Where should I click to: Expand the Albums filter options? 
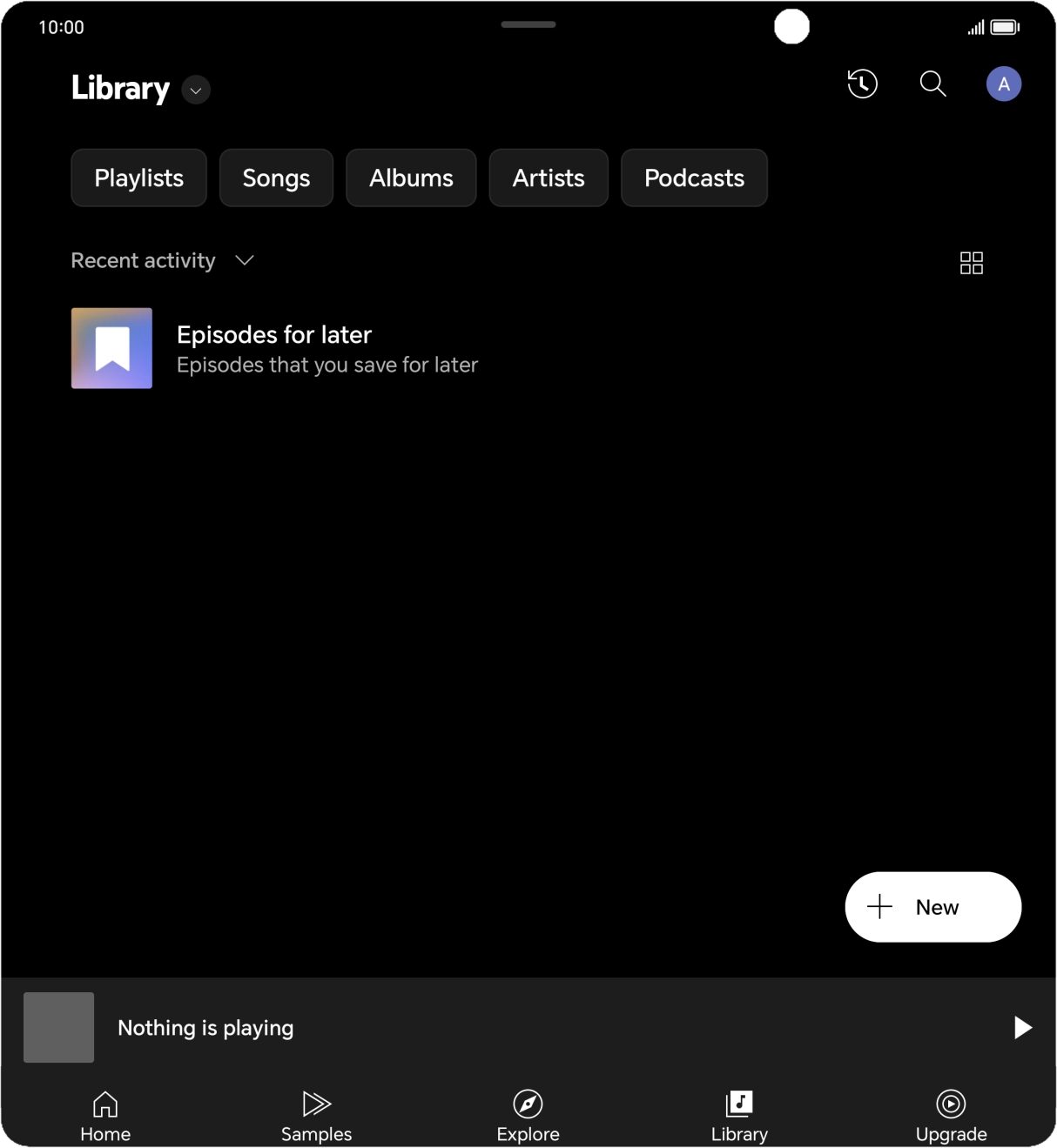411,178
